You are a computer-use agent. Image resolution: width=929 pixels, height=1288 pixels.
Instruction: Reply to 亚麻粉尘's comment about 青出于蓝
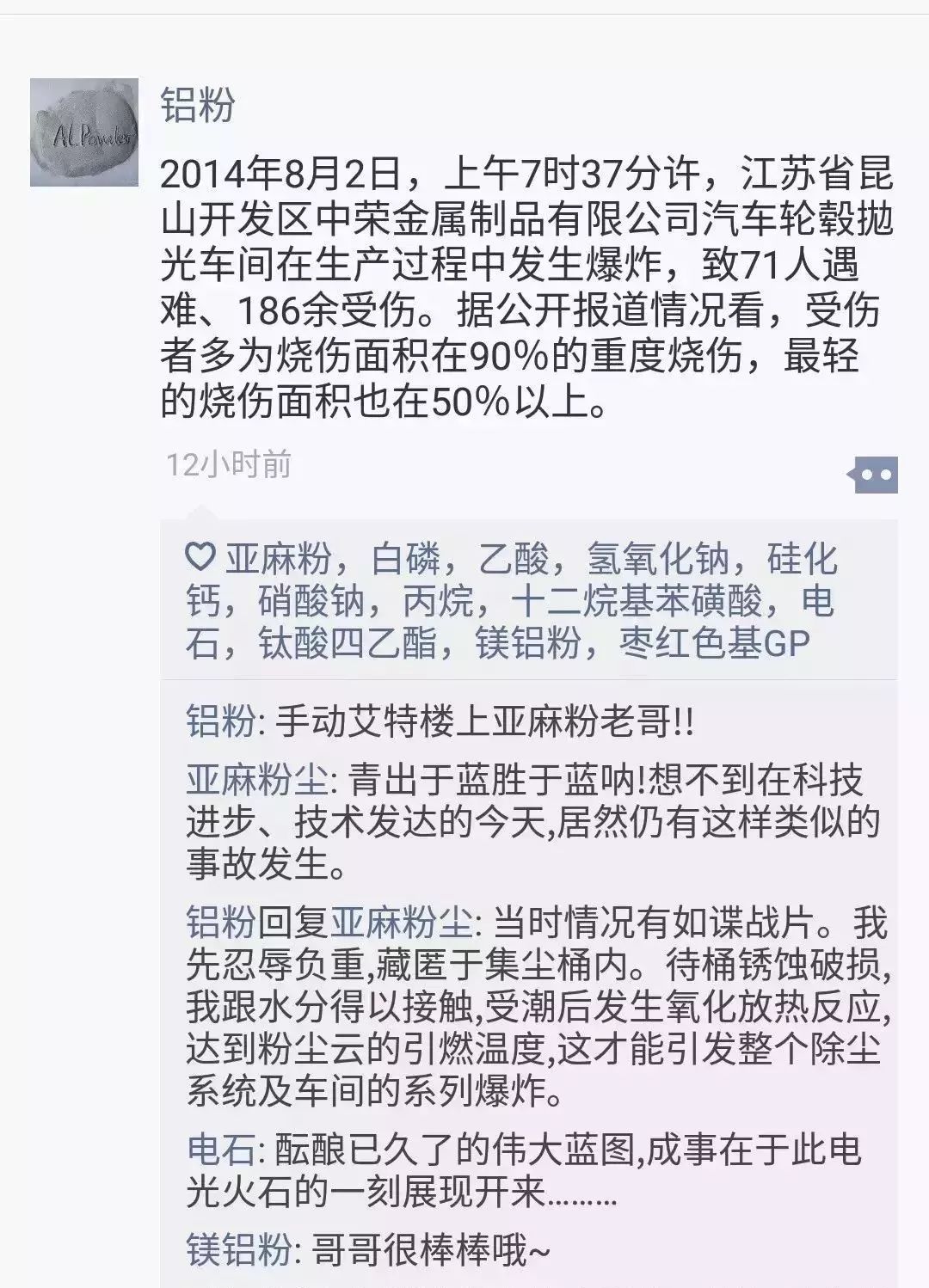tap(533, 823)
